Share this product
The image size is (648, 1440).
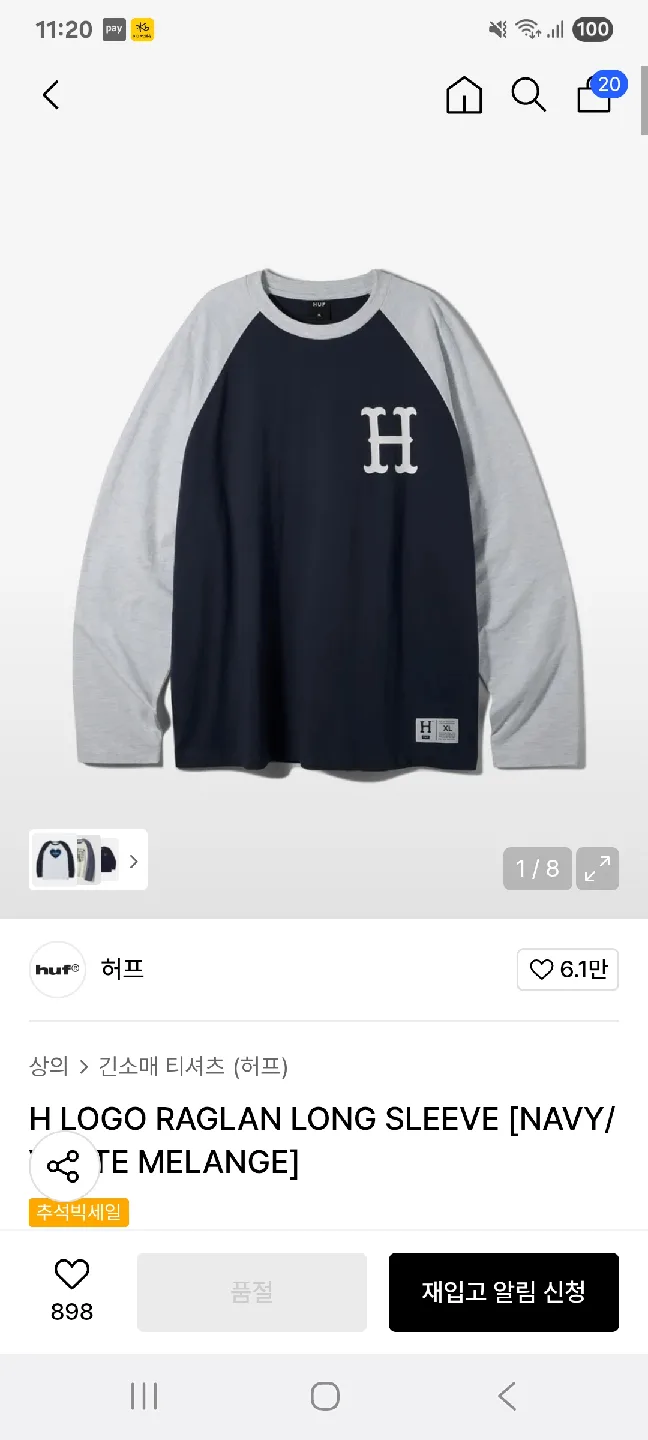63,1167
